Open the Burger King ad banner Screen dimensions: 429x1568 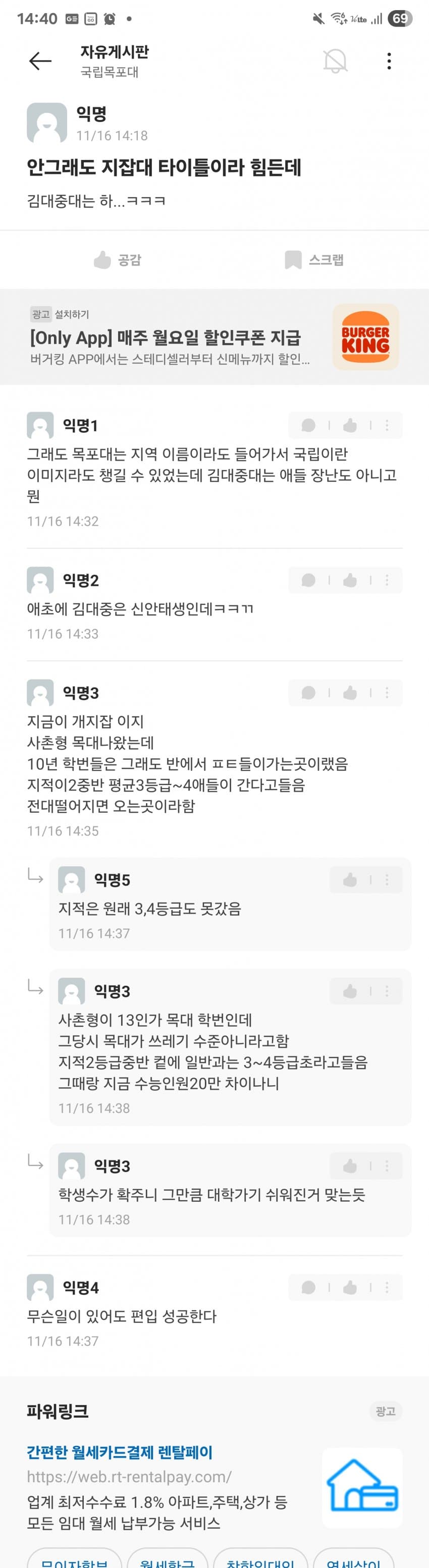point(214,337)
